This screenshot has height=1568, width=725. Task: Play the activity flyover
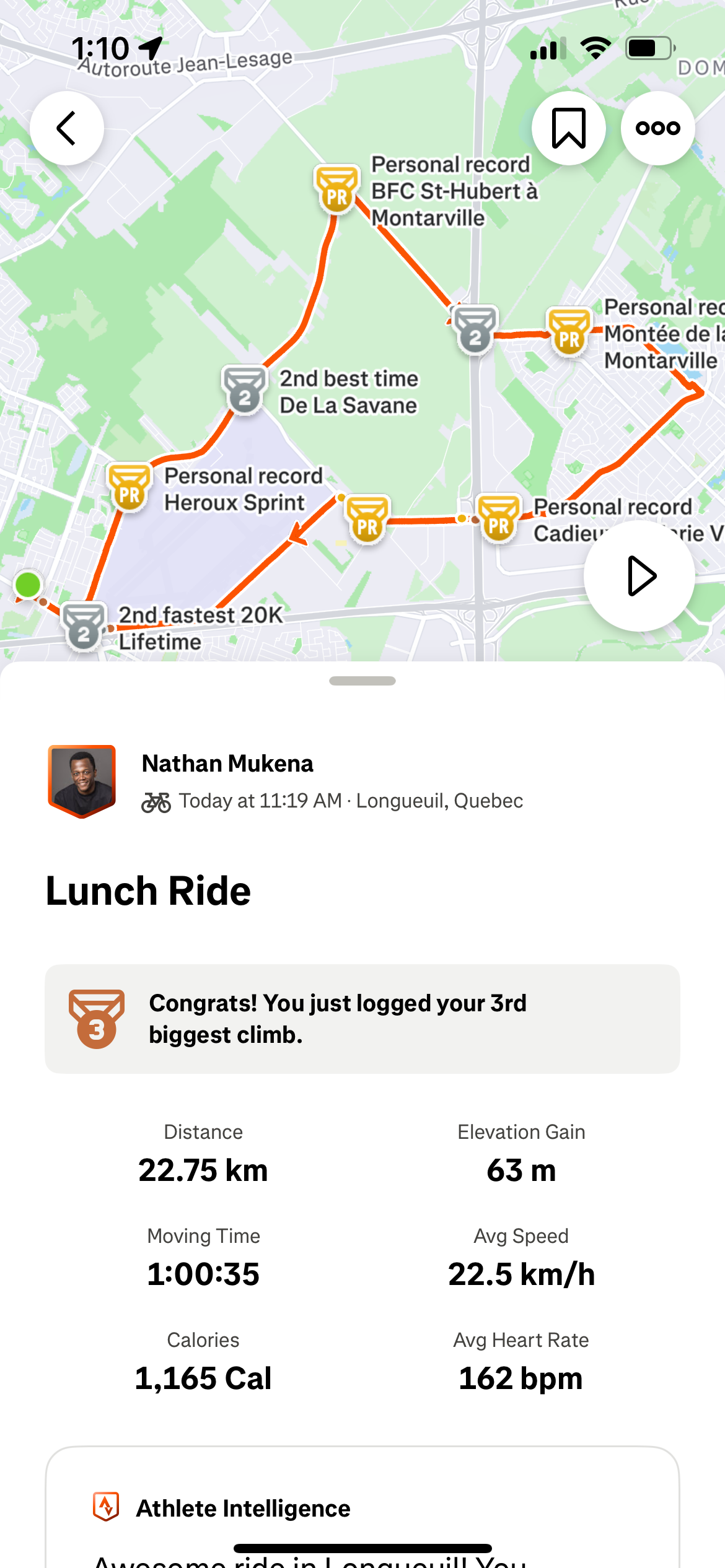pyautogui.click(x=639, y=575)
